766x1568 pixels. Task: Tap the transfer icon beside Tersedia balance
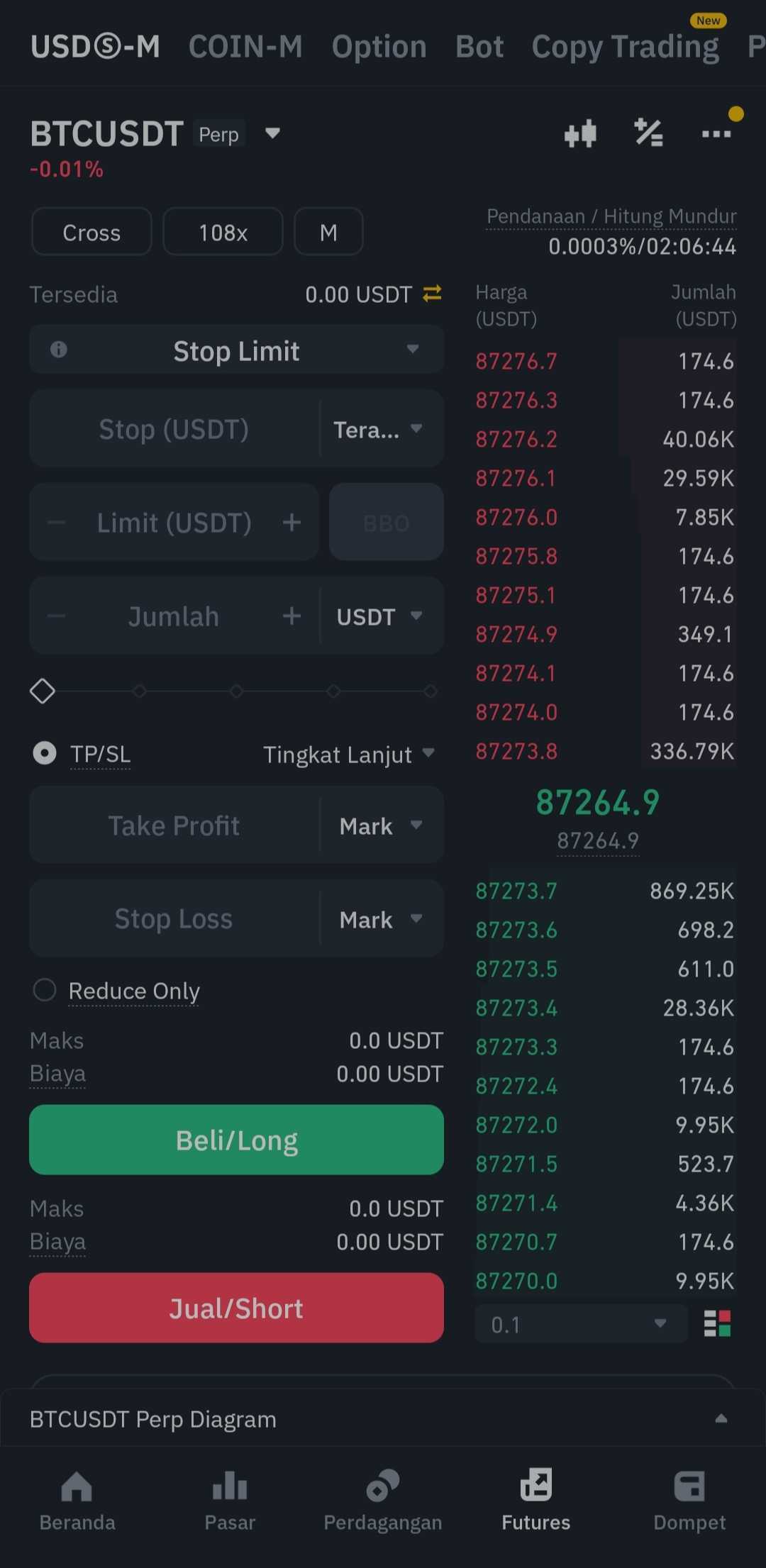[432, 294]
